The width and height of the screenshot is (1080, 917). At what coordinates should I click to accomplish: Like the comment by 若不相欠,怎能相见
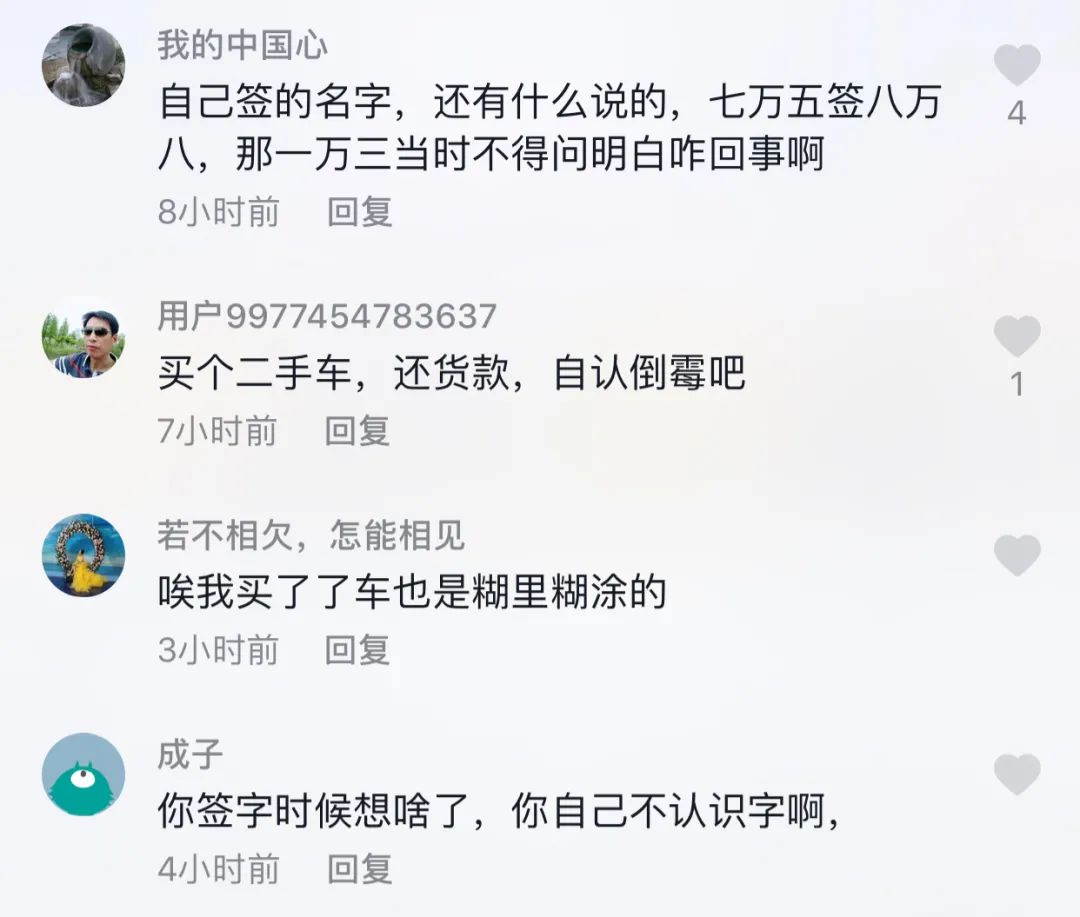click(x=1017, y=555)
